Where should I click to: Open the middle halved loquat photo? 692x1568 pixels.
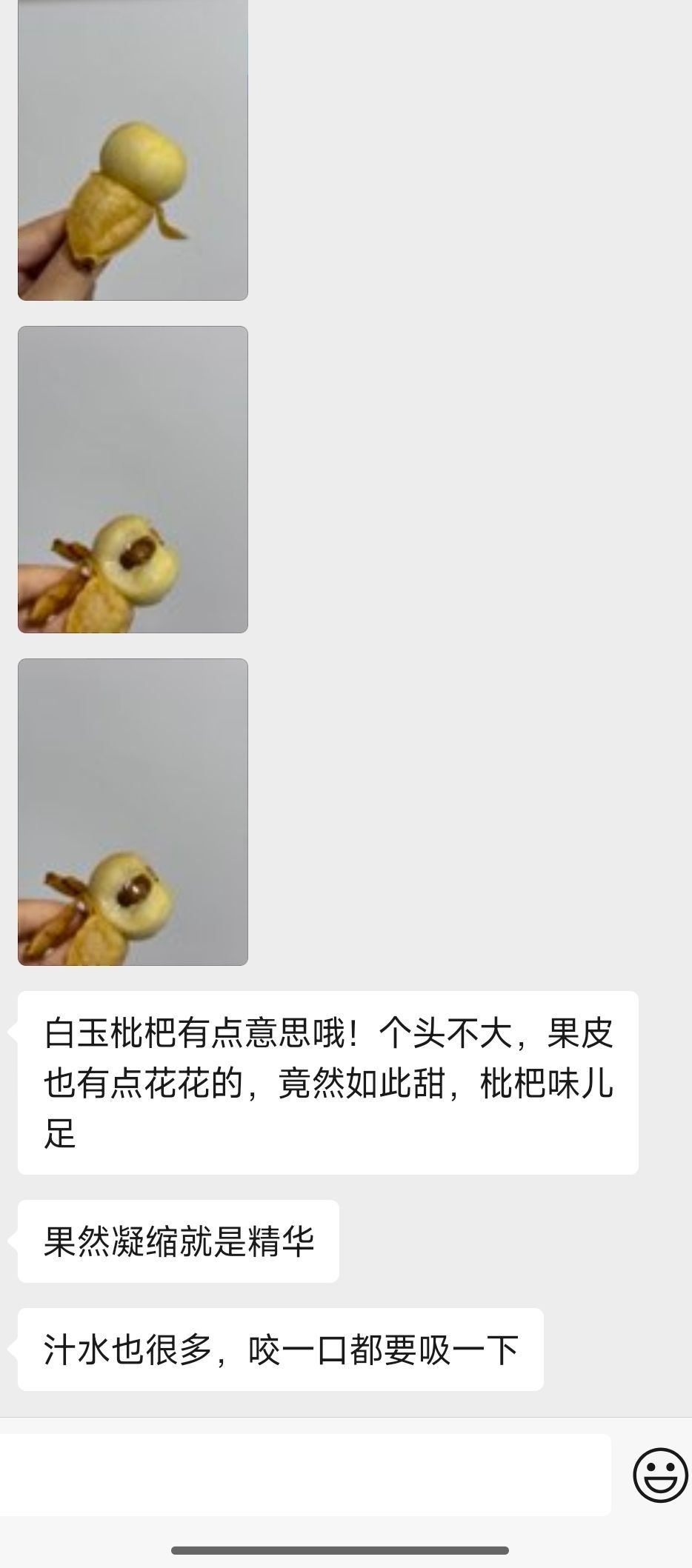click(133, 479)
